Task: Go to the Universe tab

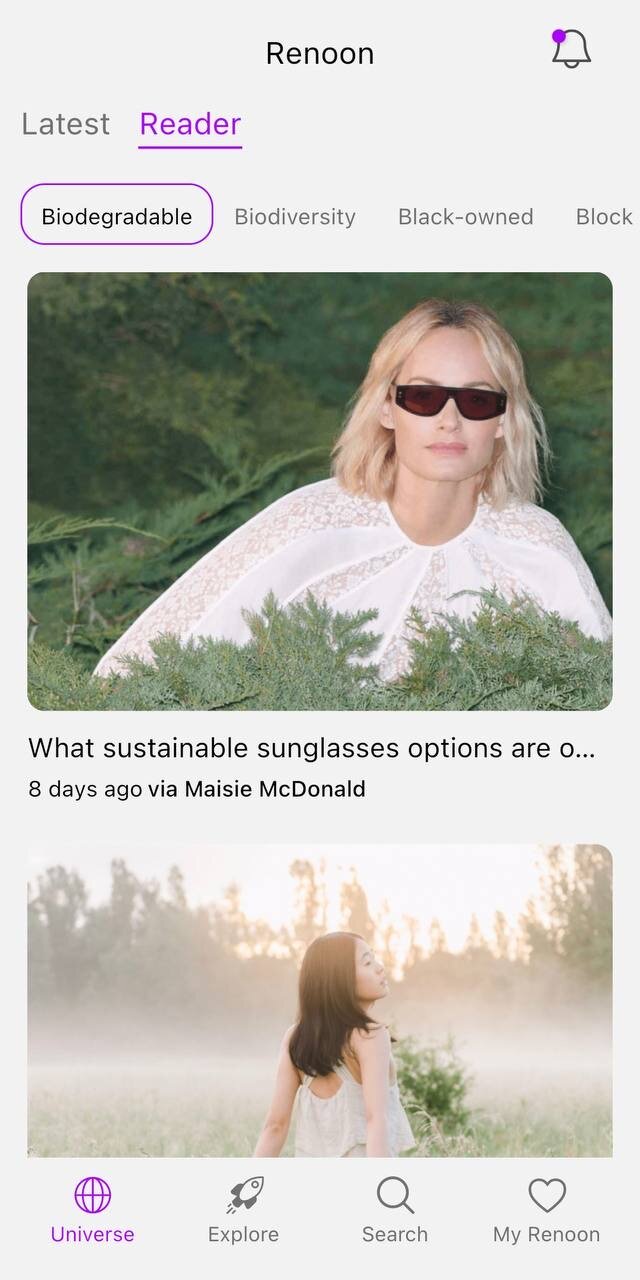Action: [92, 1210]
